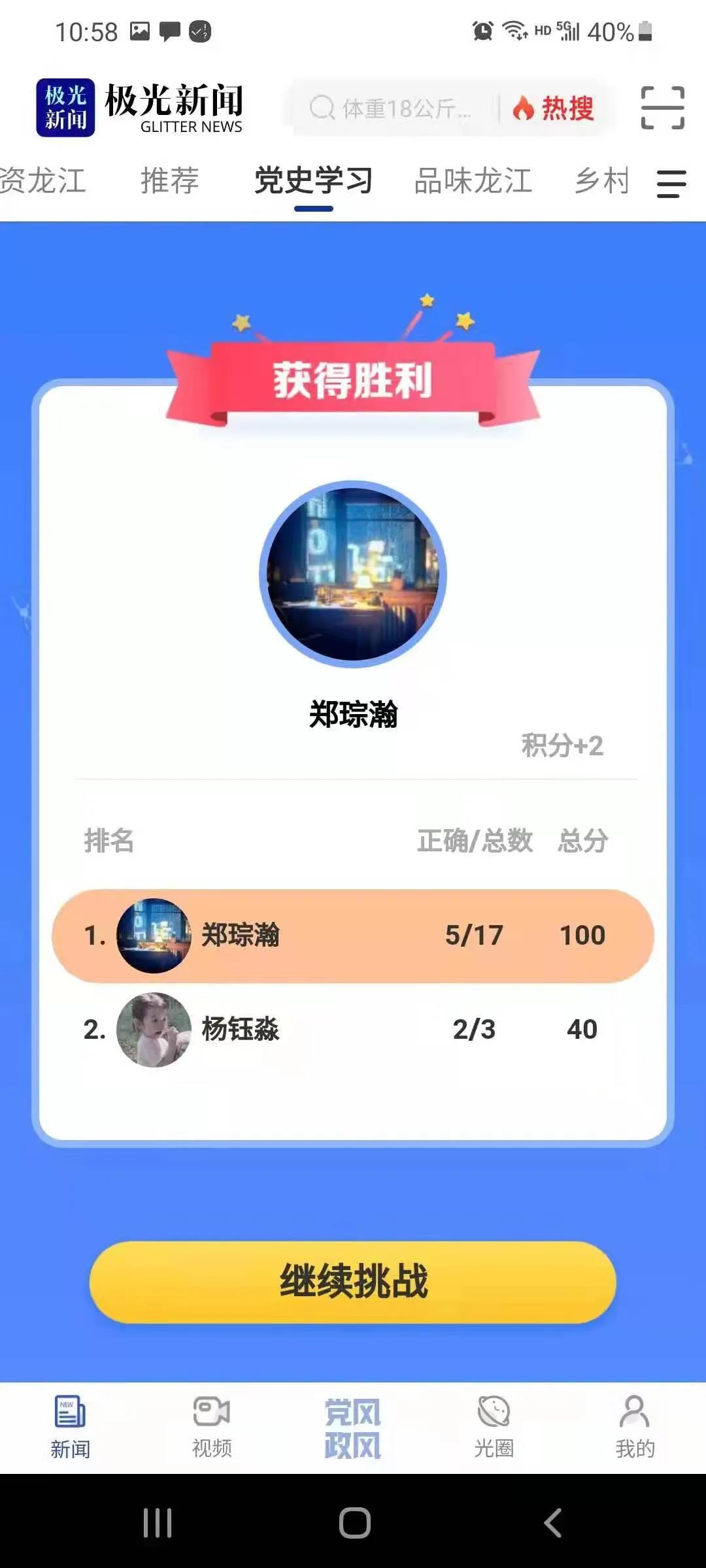This screenshot has height=1568, width=706.
Task: Switch to the 推荐 tab
Action: click(x=169, y=181)
